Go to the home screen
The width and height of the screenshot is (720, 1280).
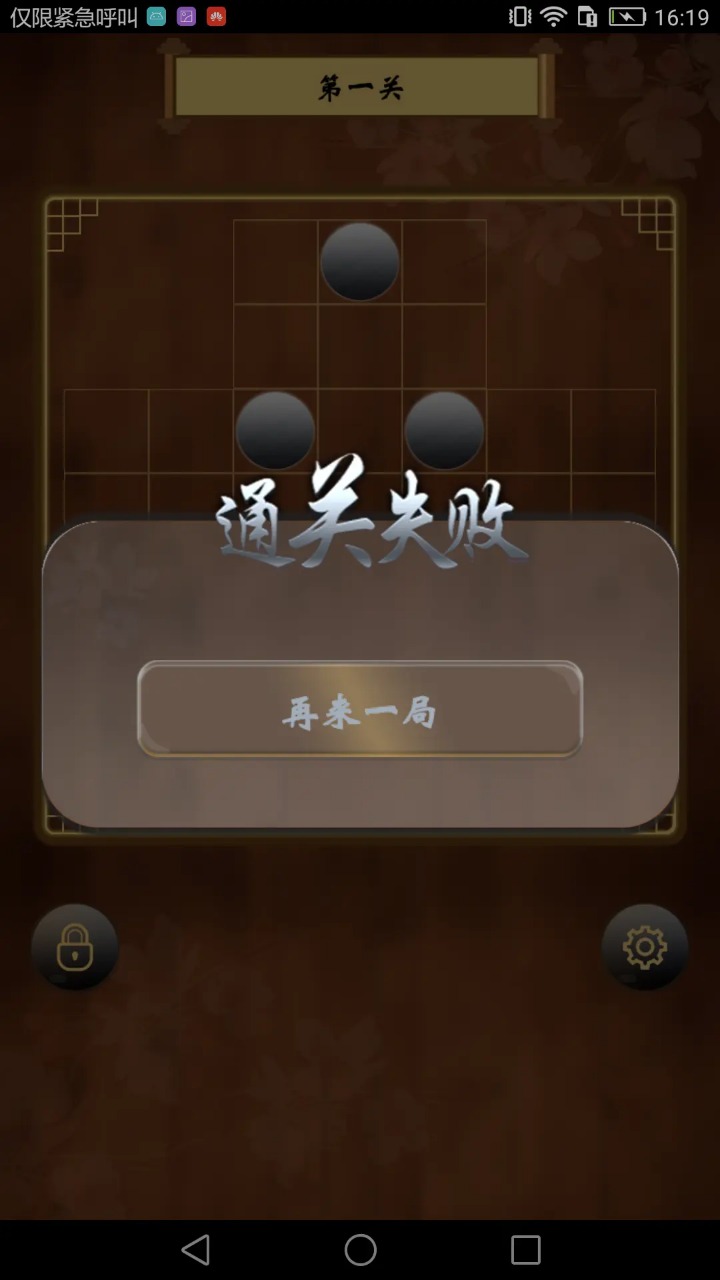360,1249
